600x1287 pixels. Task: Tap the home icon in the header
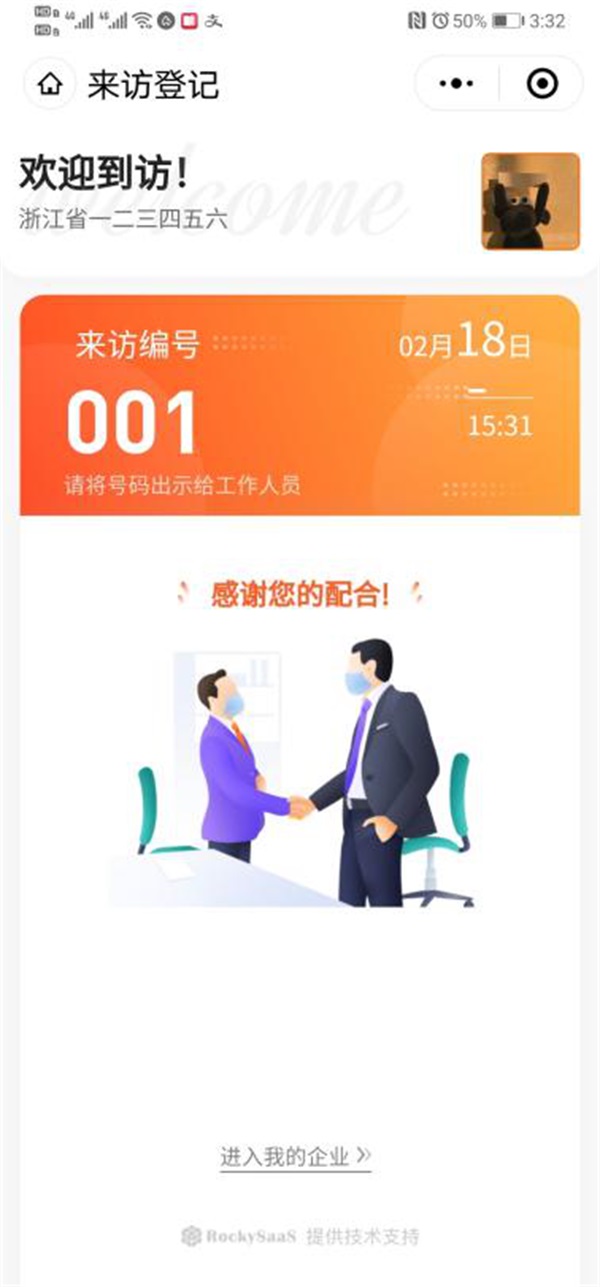pyautogui.click(x=49, y=84)
